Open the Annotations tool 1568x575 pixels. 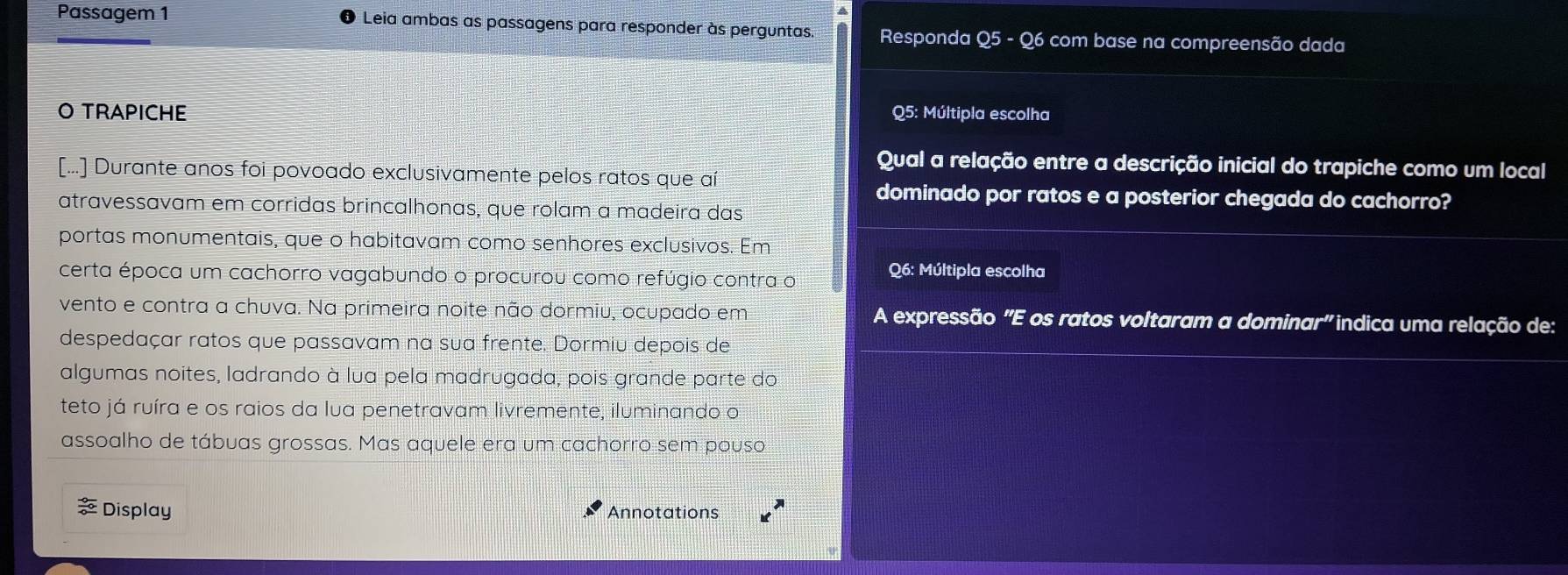[652, 512]
